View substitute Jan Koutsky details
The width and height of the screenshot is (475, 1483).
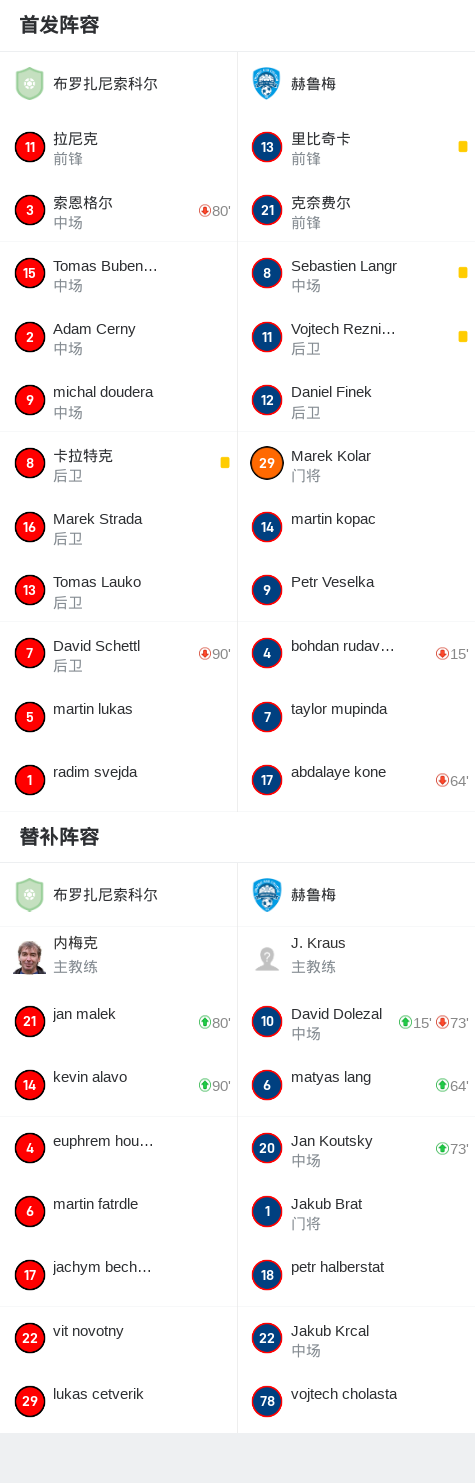[x=356, y=1148]
